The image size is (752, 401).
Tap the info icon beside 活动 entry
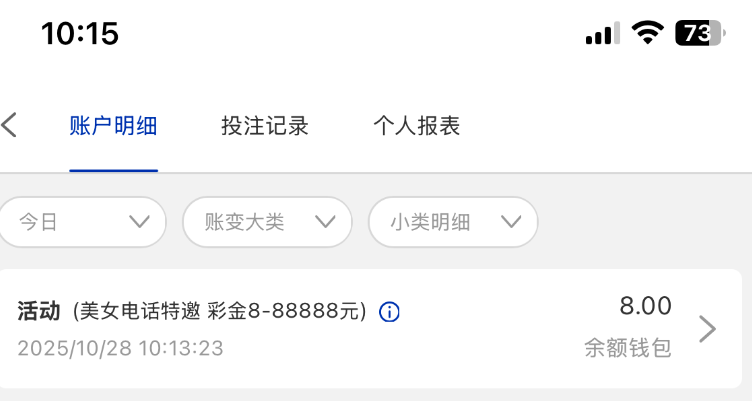tap(390, 312)
